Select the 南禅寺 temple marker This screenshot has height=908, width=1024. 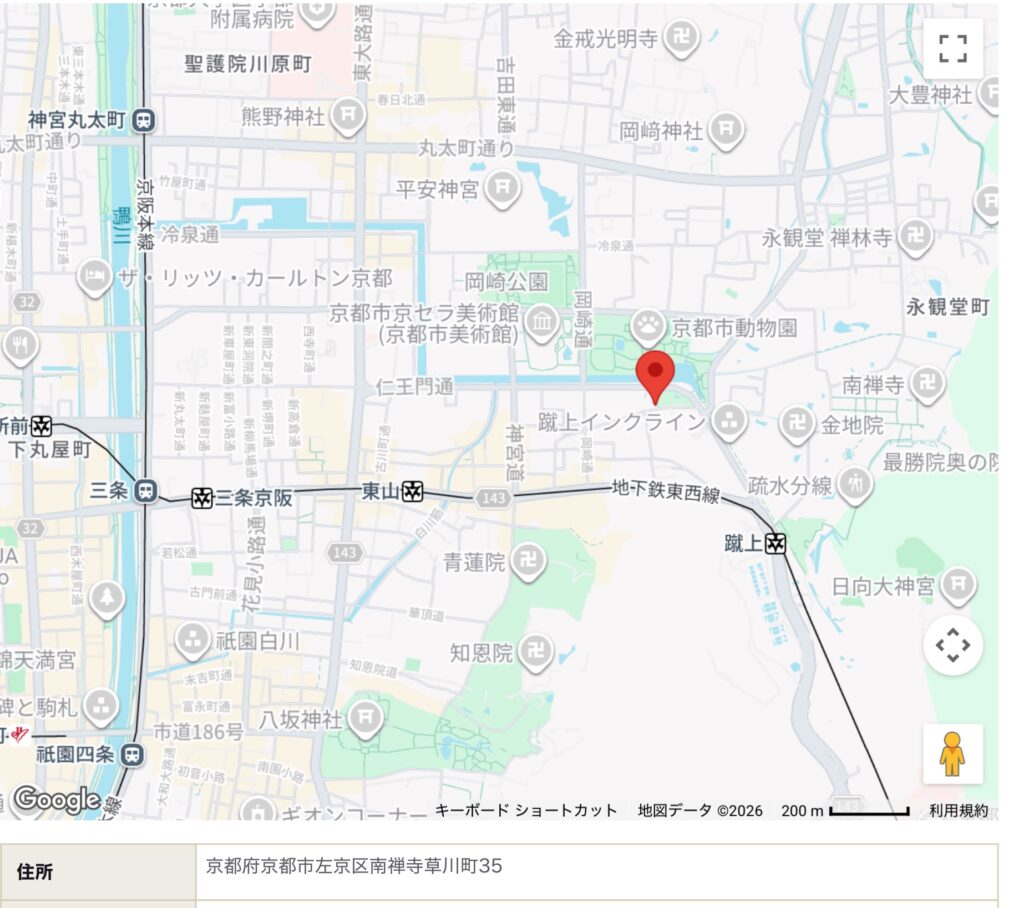pyautogui.click(x=928, y=383)
